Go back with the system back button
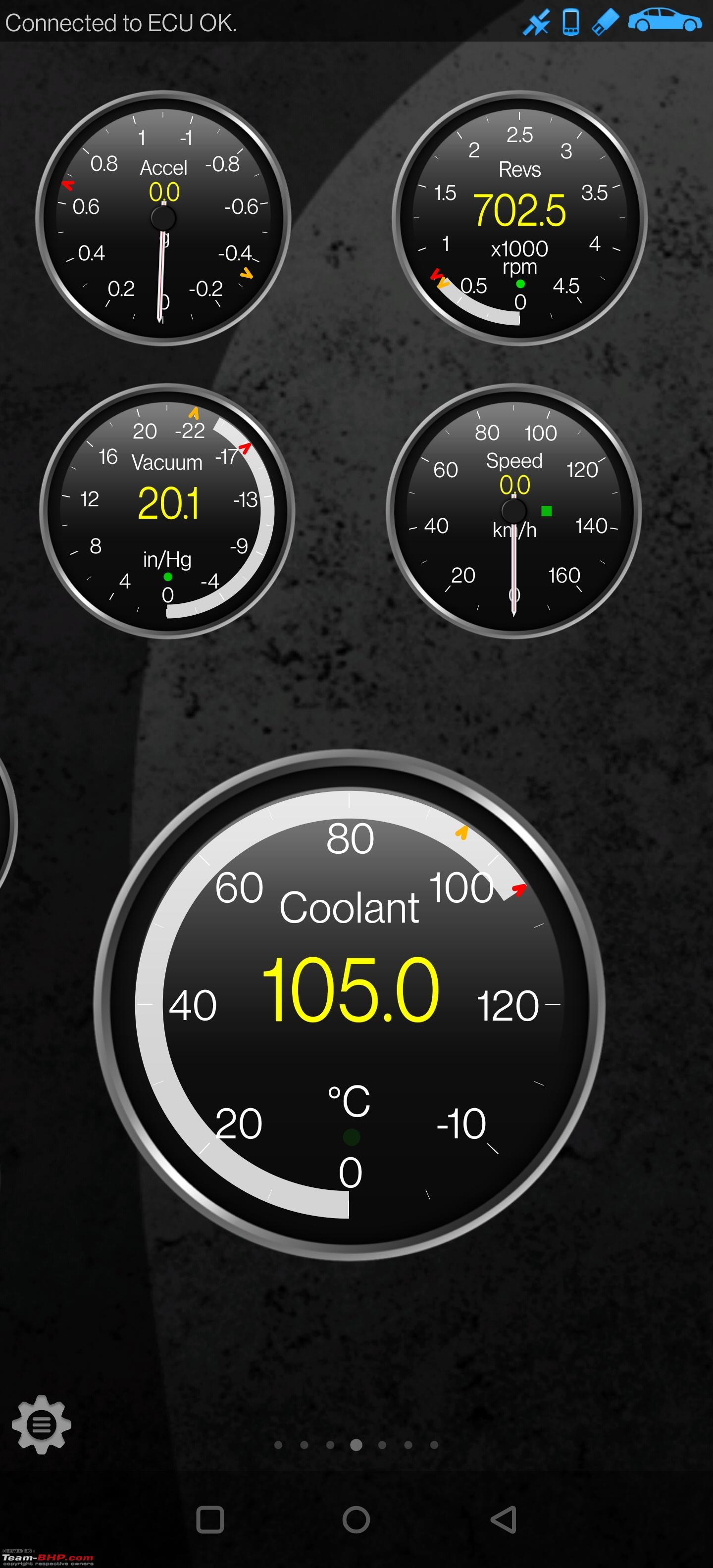Image resolution: width=713 pixels, height=1568 pixels. pyautogui.click(x=504, y=1520)
